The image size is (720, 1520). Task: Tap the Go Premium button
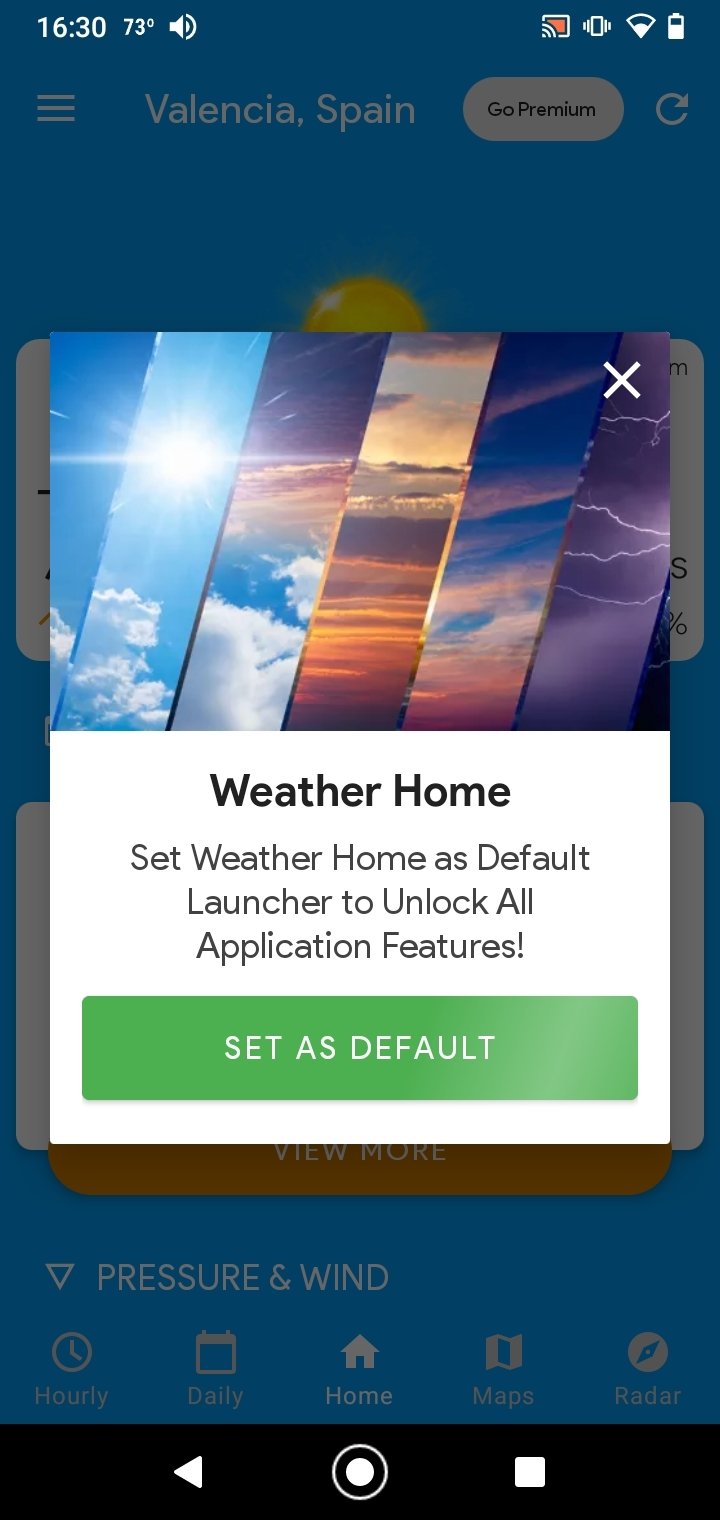(x=543, y=109)
